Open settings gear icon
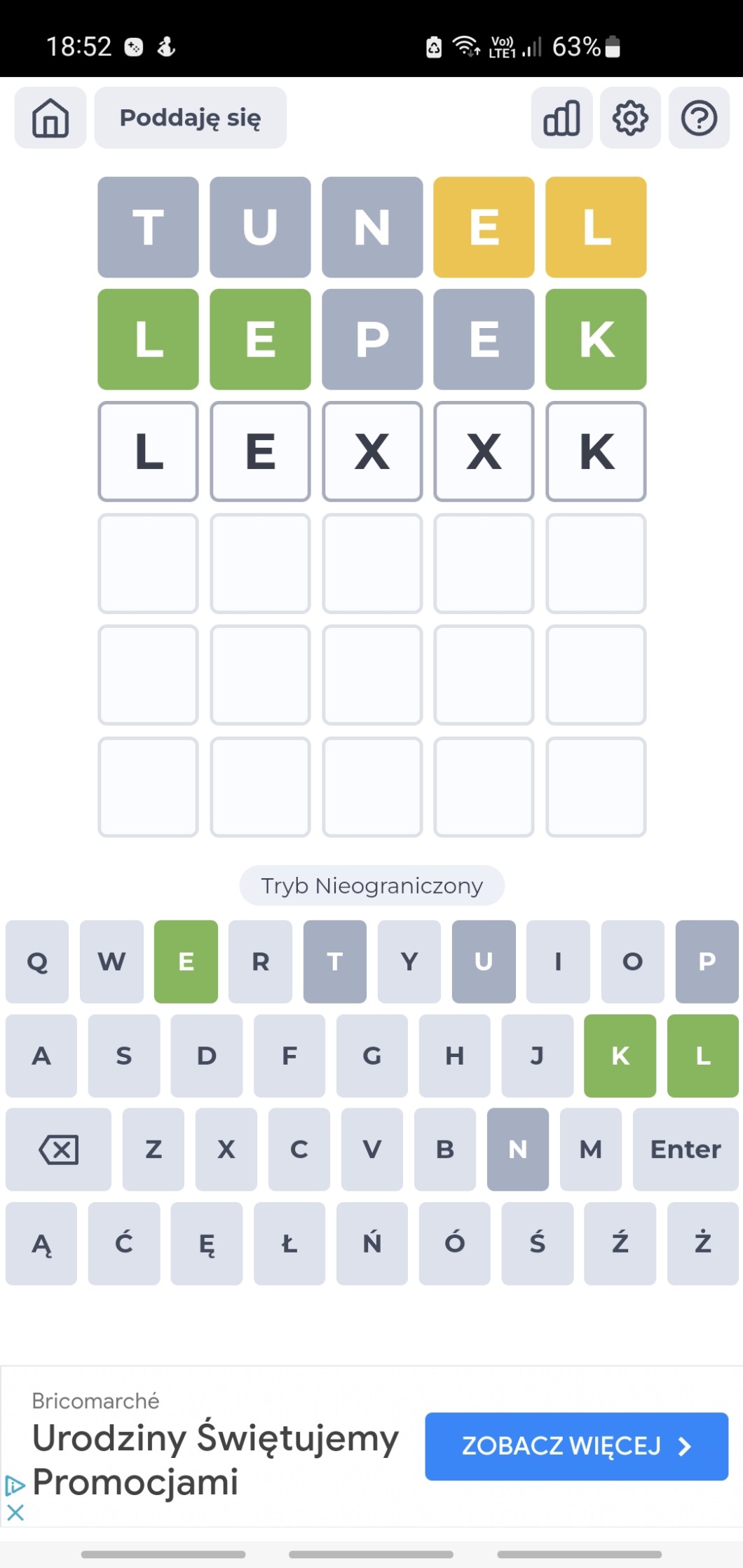Screen dimensions: 743x1568 630,118
